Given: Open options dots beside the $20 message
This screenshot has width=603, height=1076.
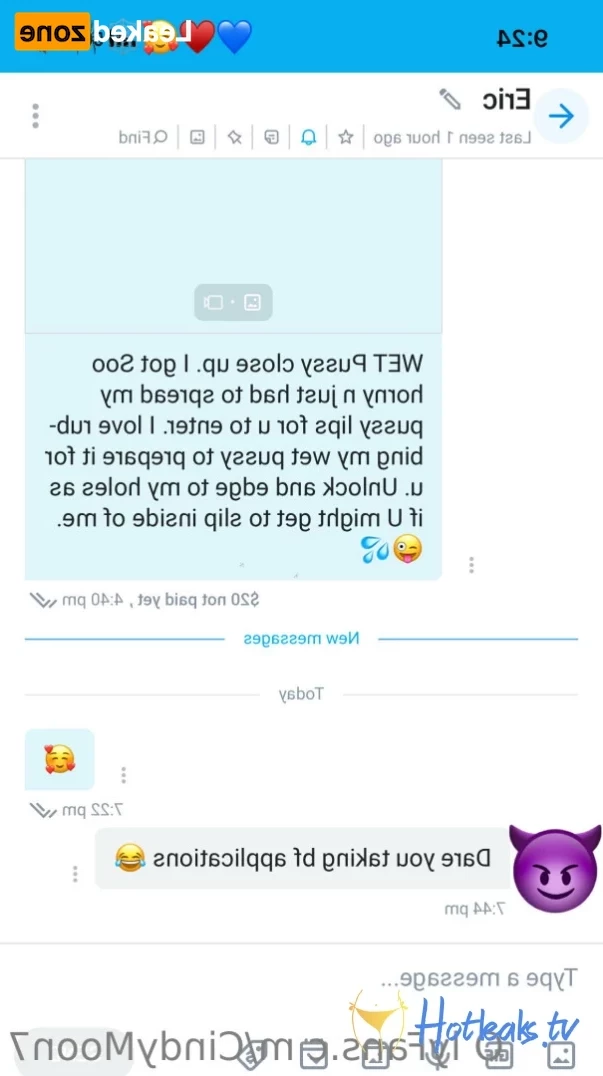Looking at the screenshot, I should pyautogui.click(x=471, y=565).
